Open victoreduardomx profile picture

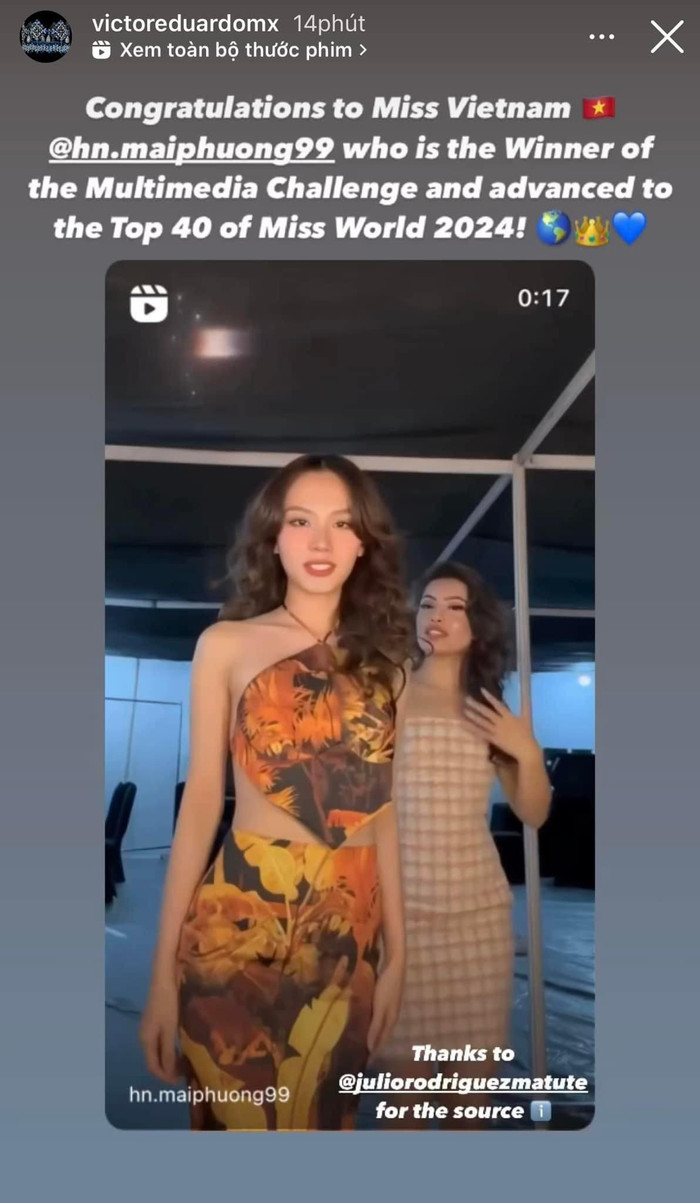pyautogui.click(x=46, y=37)
